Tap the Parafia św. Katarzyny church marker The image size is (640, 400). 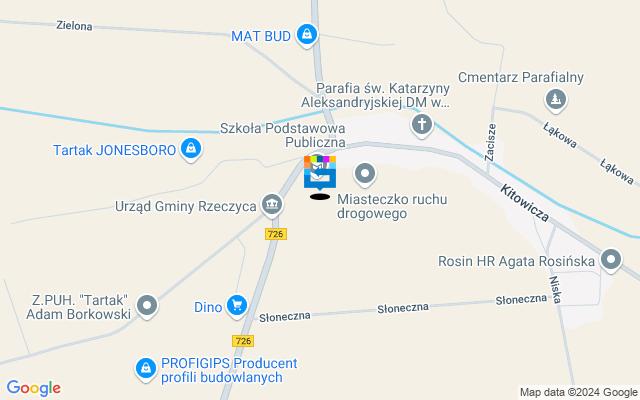pos(423,124)
